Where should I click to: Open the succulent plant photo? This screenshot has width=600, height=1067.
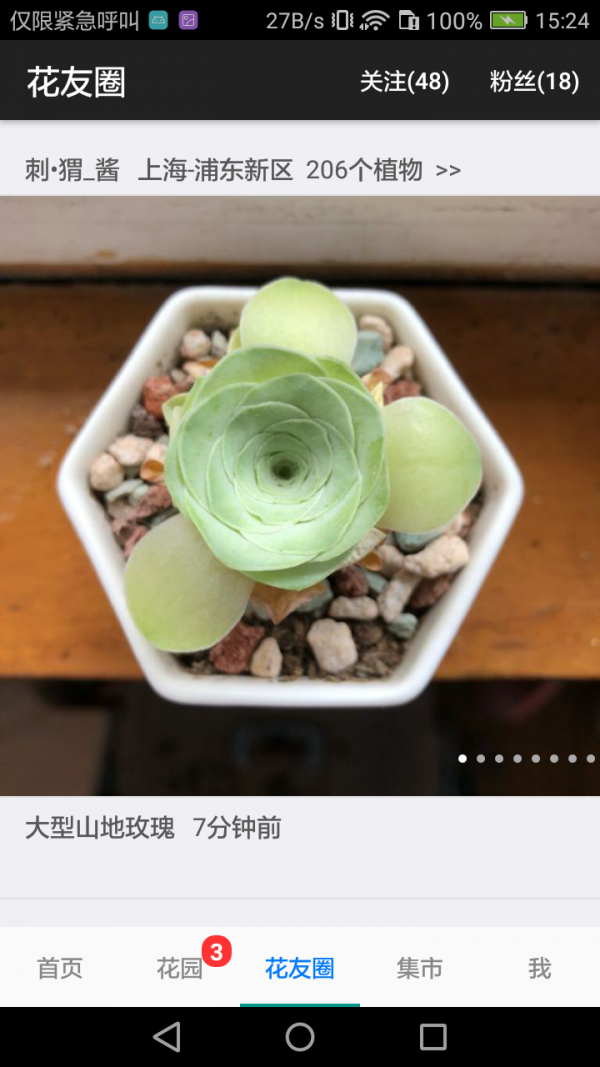click(300, 495)
